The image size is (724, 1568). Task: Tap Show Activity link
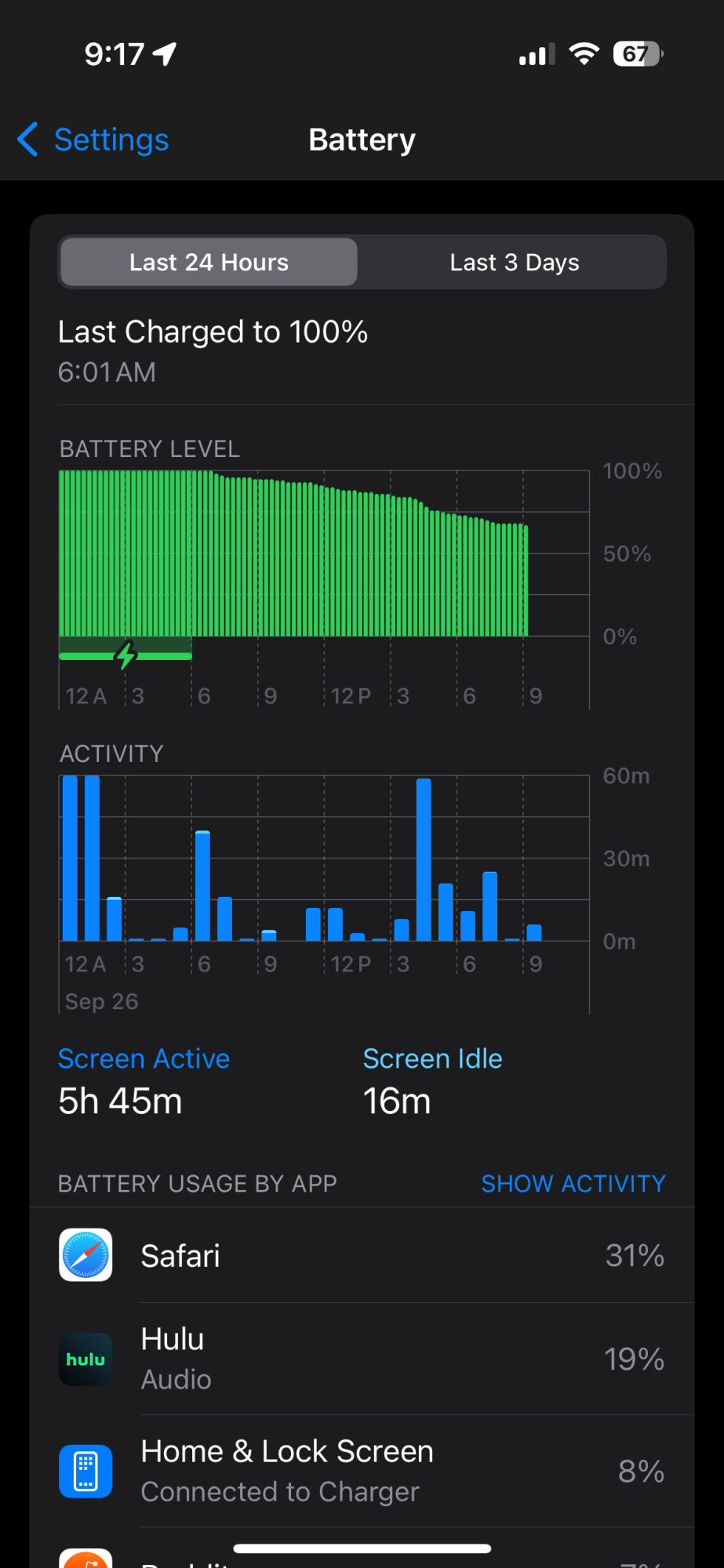(x=573, y=1183)
